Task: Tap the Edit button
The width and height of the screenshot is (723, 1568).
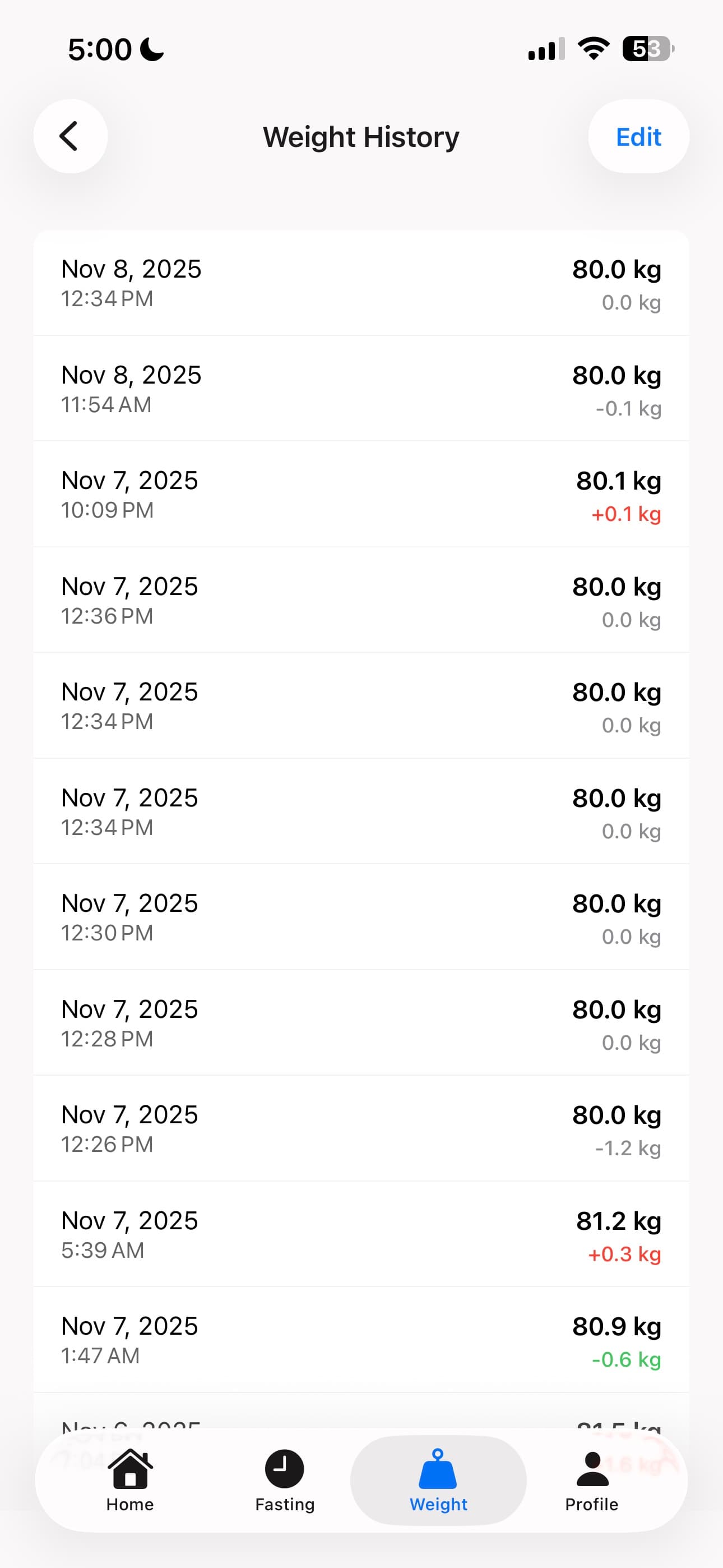Action: pyautogui.click(x=638, y=136)
